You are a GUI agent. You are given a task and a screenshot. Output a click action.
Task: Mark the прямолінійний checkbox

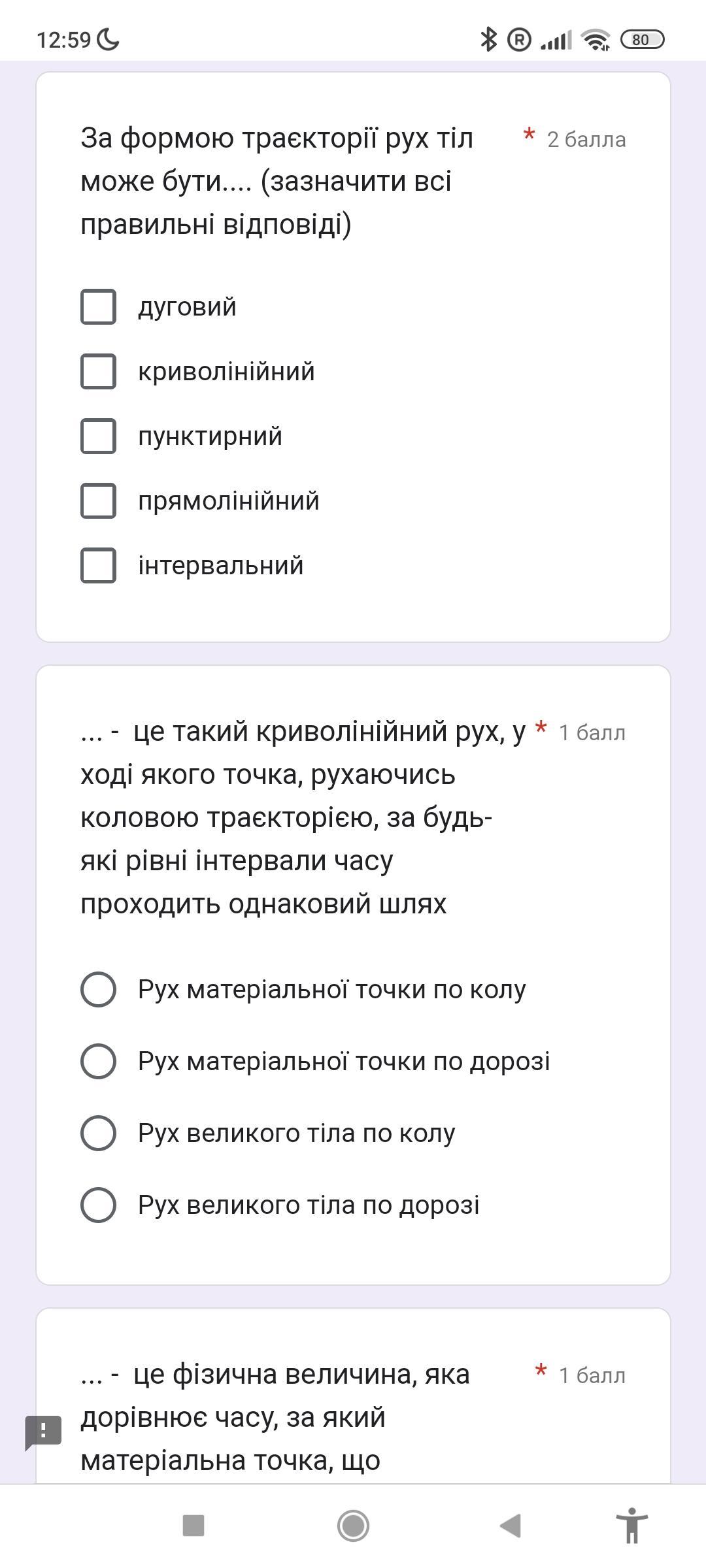pyautogui.click(x=98, y=500)
